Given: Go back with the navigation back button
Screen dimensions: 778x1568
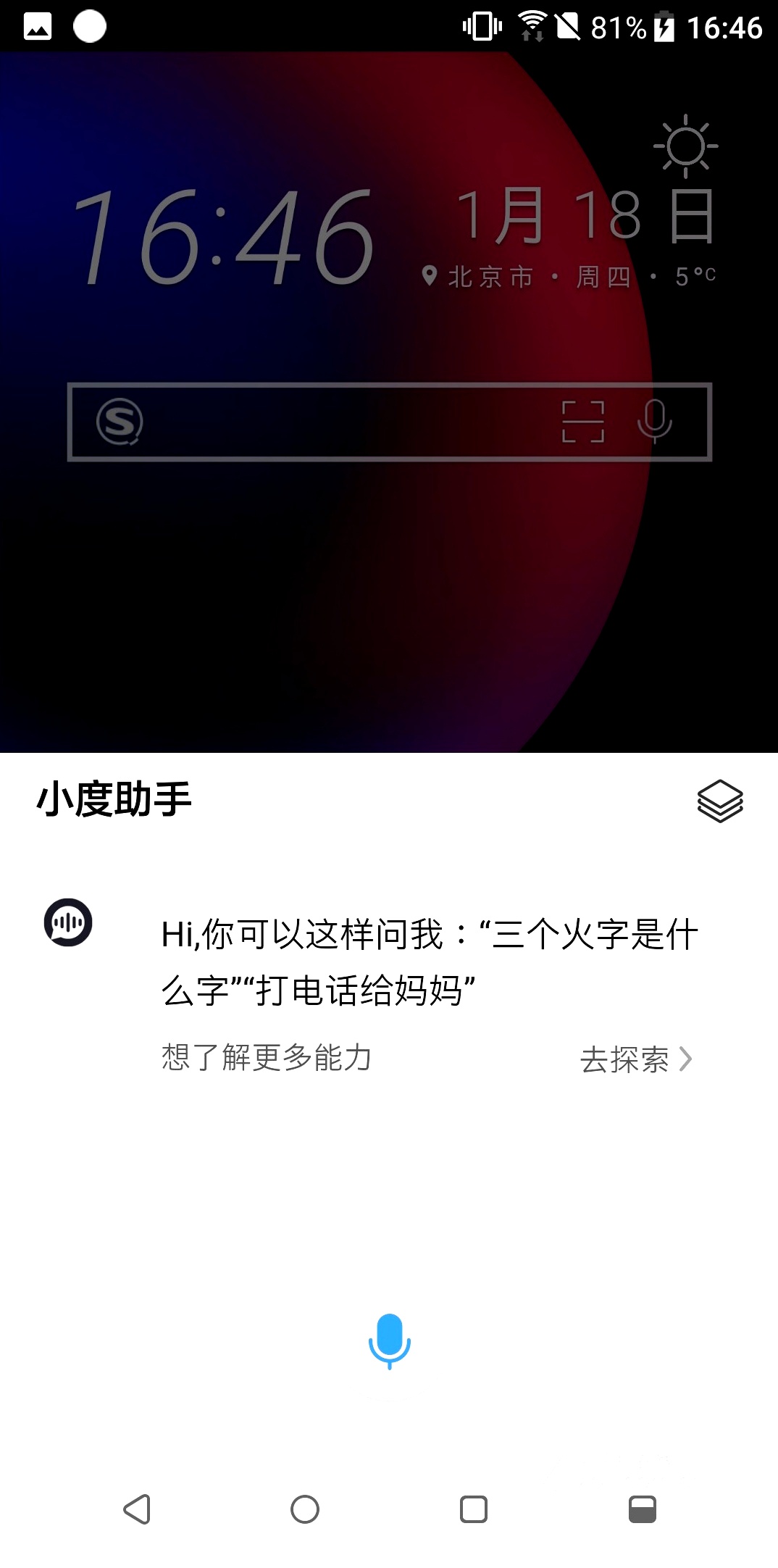Looking at the screenshot, I should click(x=137, y=1509).
